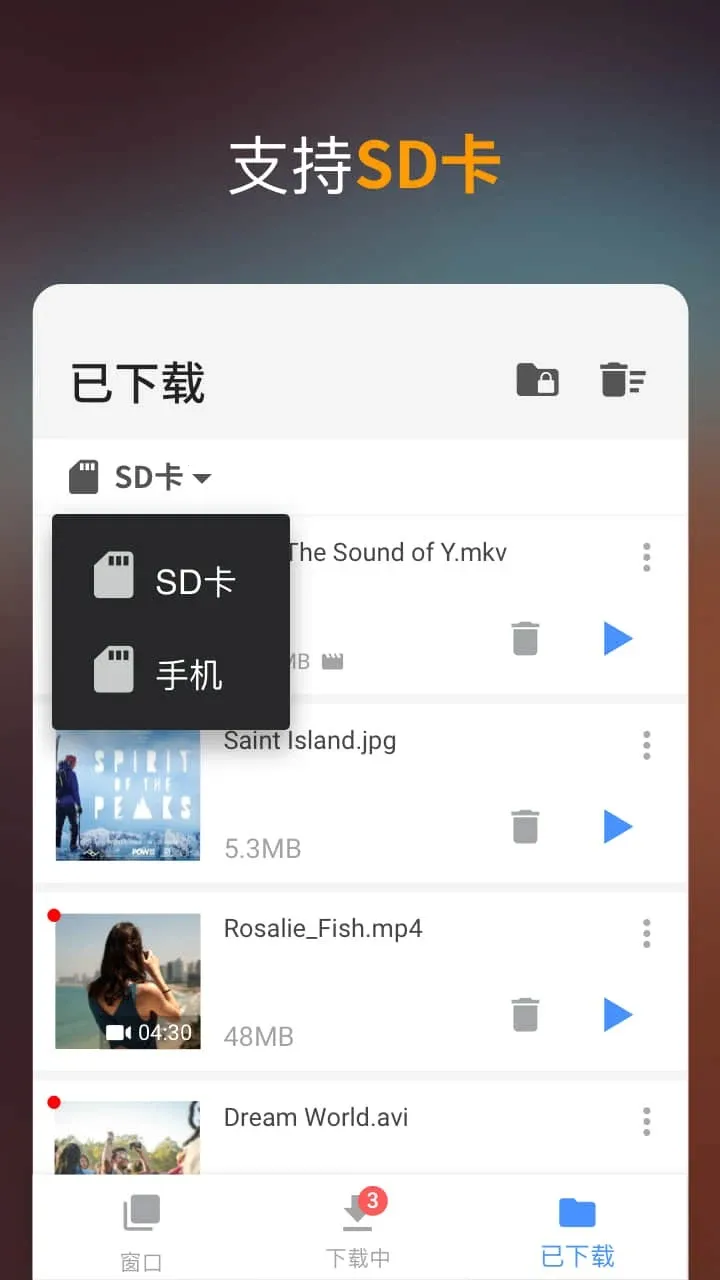The width and height of the screenshot is (720, 1280).
Task: Delete the Saint Island.jpg file
Action: pyautogui.click(x=525, y=826)
